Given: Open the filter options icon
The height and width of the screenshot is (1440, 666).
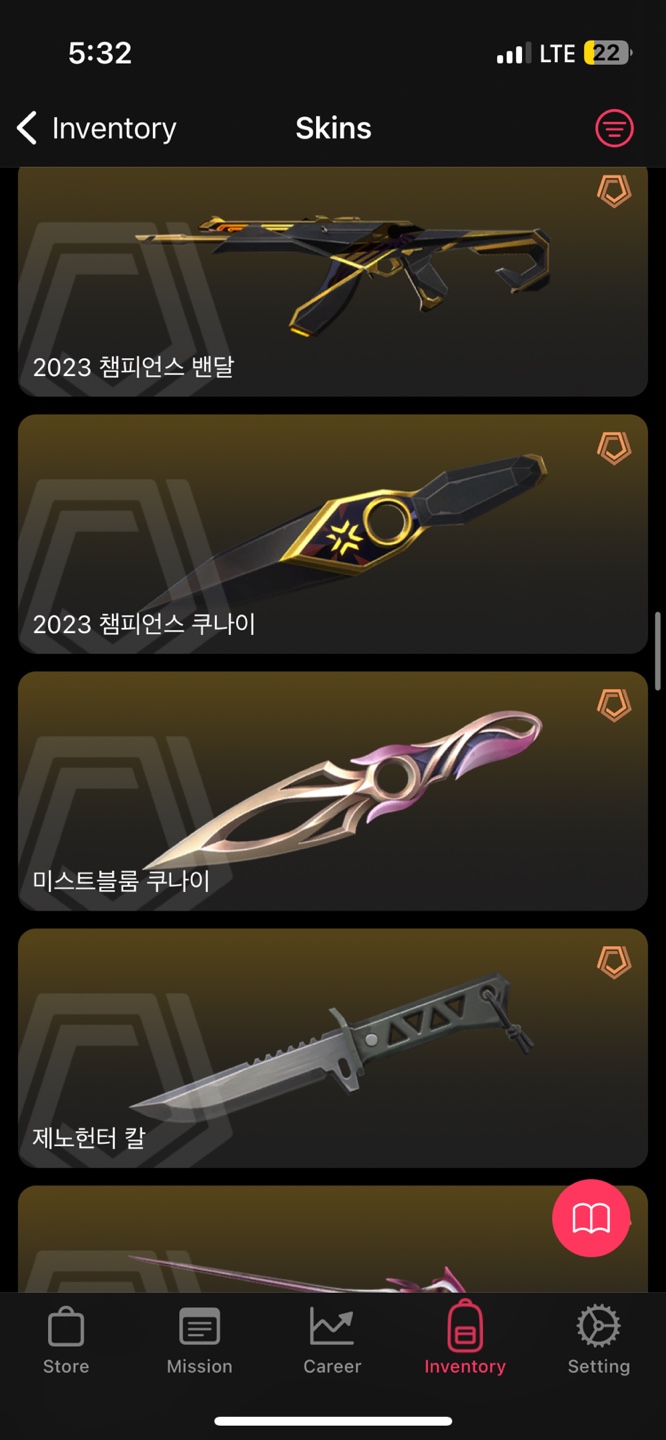Looking at the screenshot, I should (614, 128).
